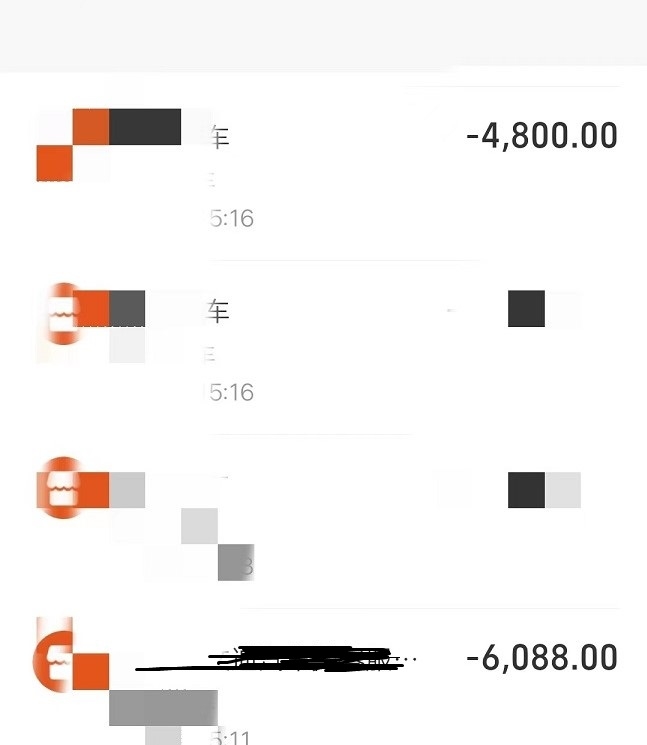Image resolution: width=647 pixels, height=745 pixels.
Task: View details of the -6,088.00 payment
Action: point(541,658)
